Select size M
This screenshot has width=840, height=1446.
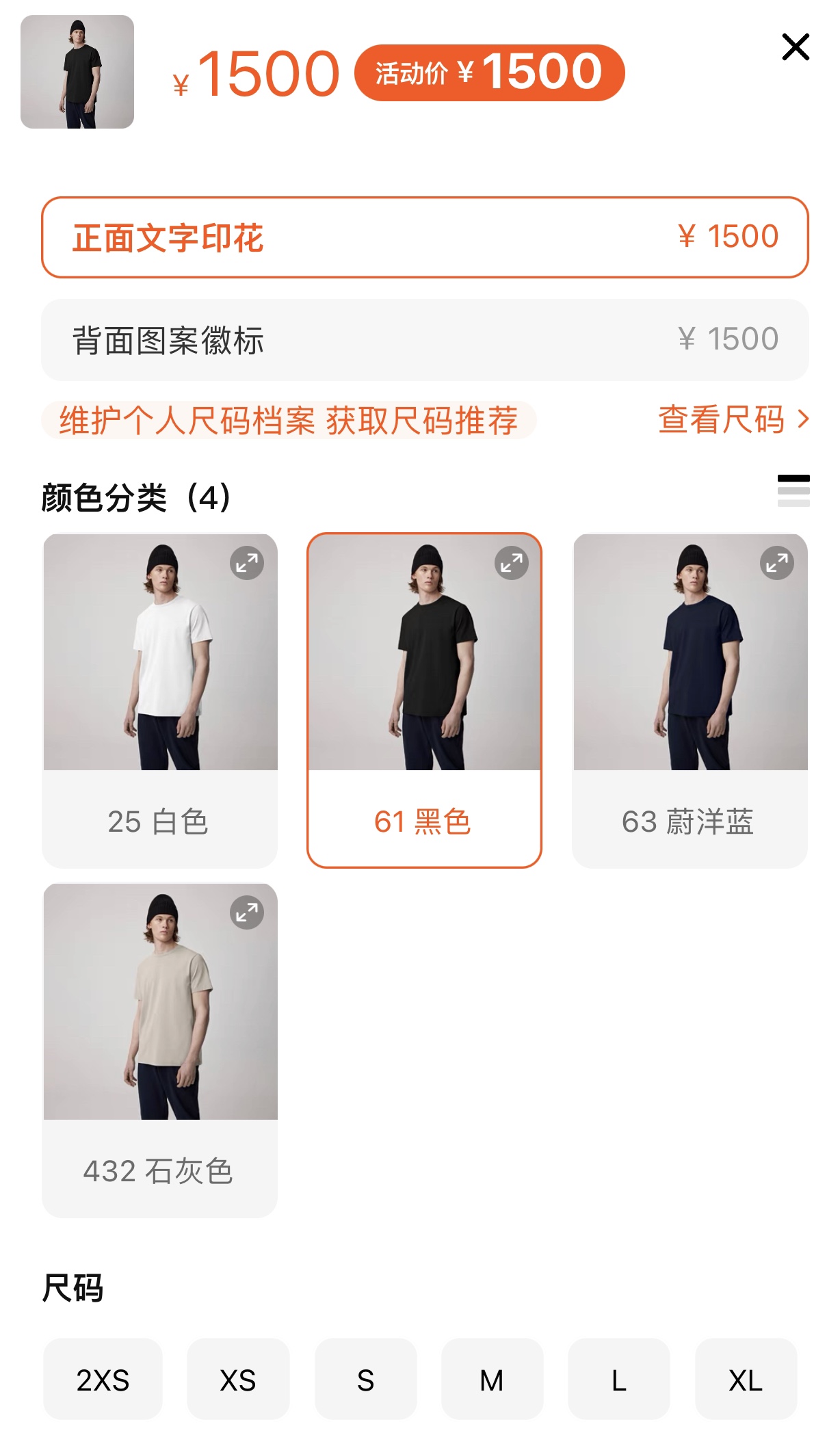pyautogui.click(x=493, y=1379)
